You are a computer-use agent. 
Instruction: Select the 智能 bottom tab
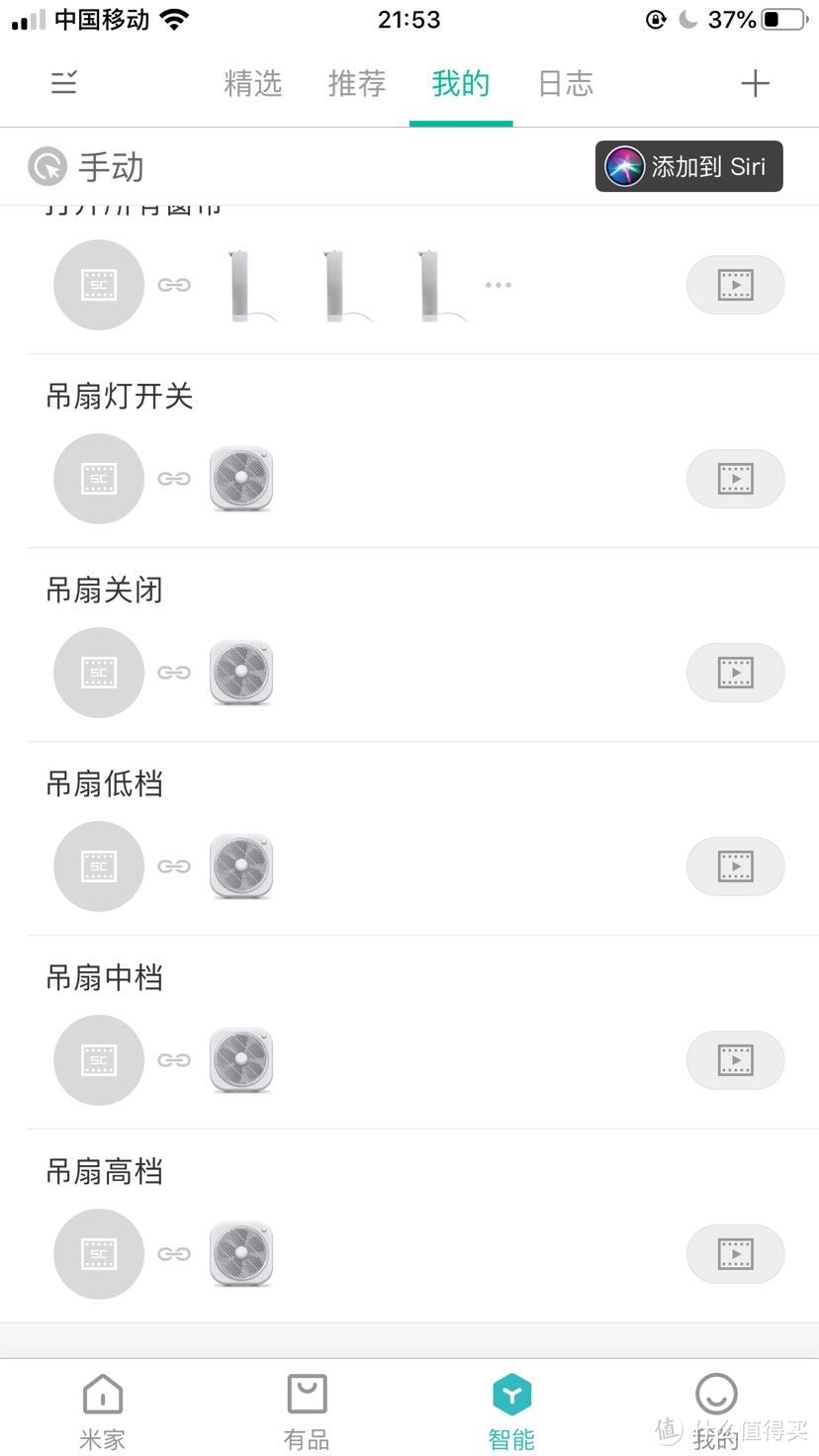click(x=511, y=1410)
